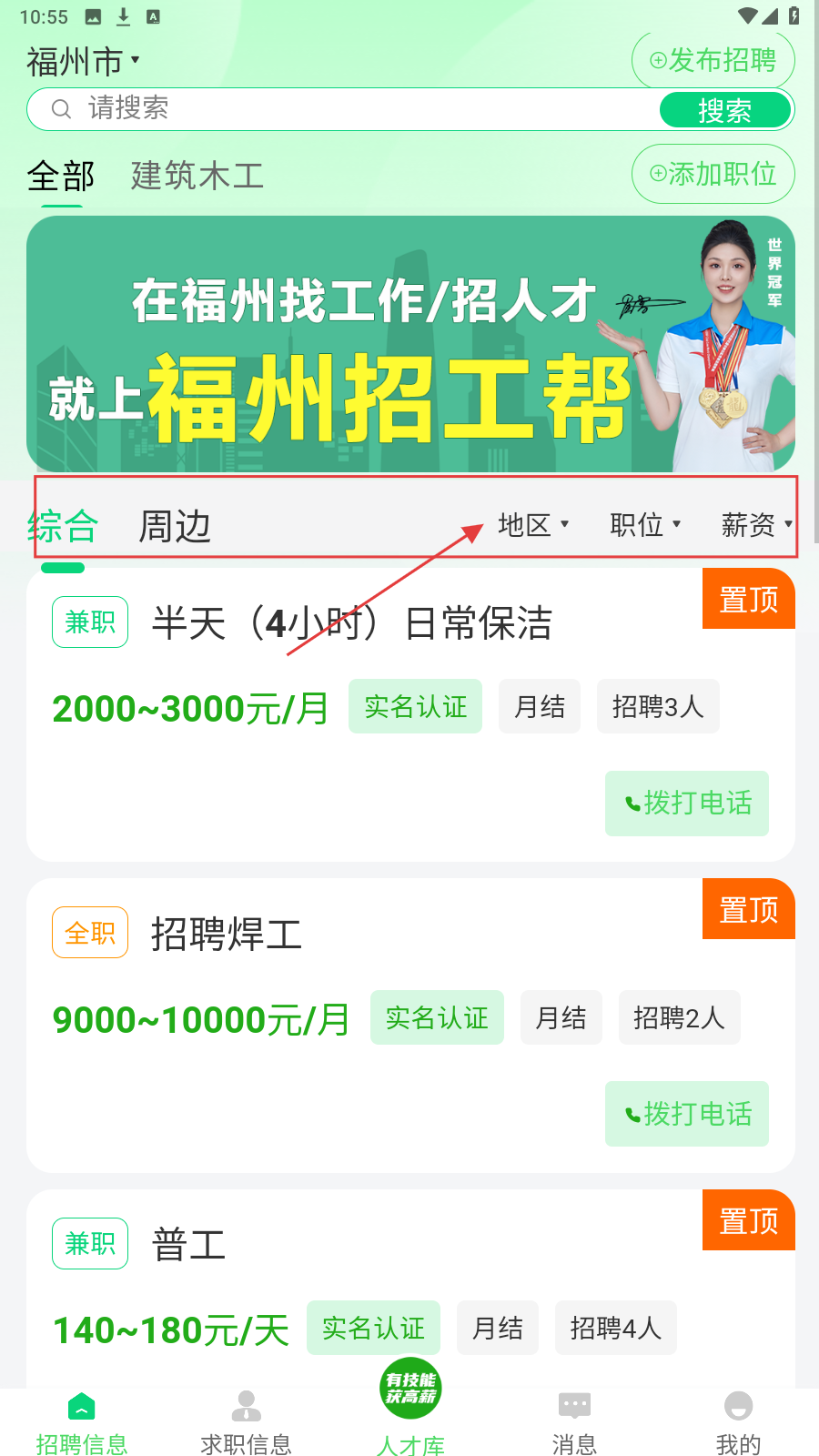Switch to the 建筑木工 category tab

coord(197,176)
